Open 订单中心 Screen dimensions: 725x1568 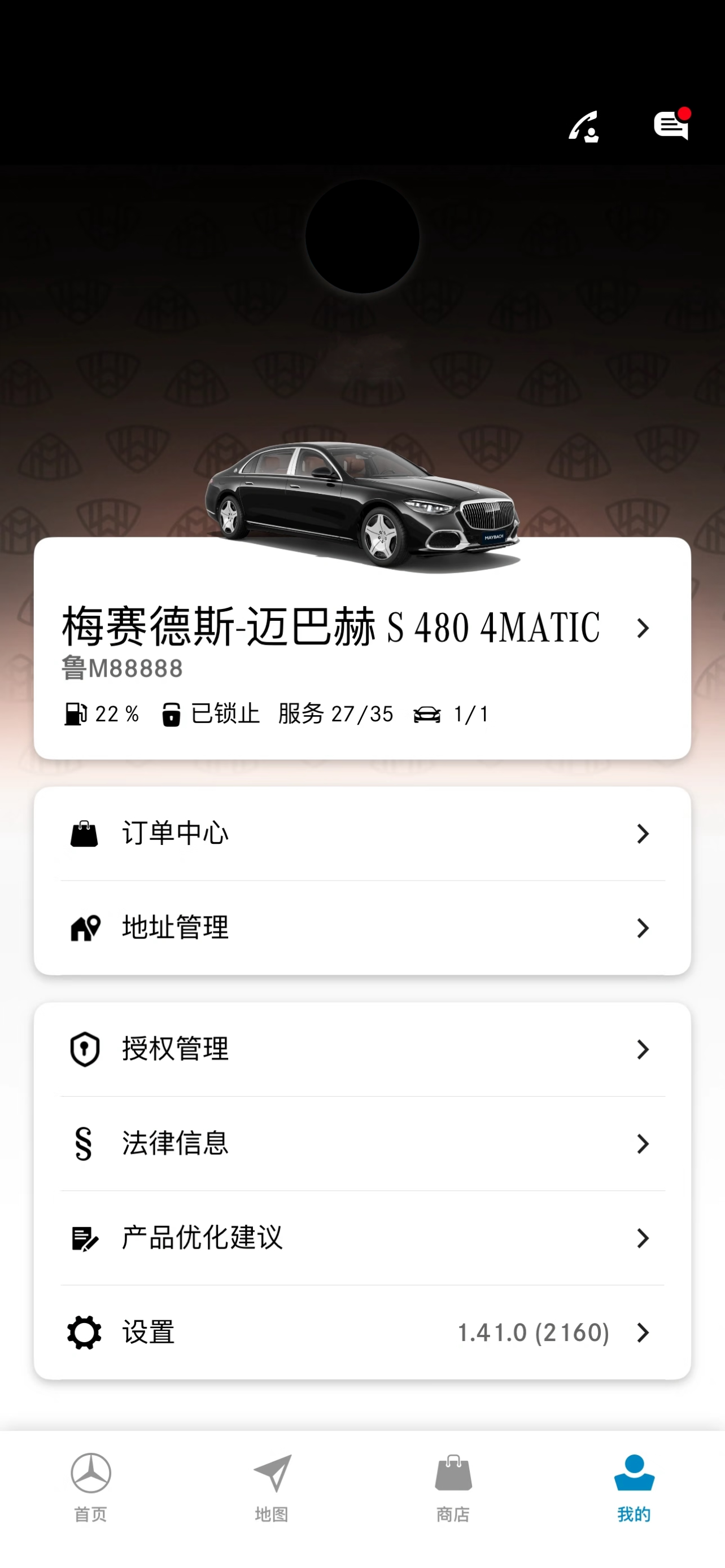[362, 833]
